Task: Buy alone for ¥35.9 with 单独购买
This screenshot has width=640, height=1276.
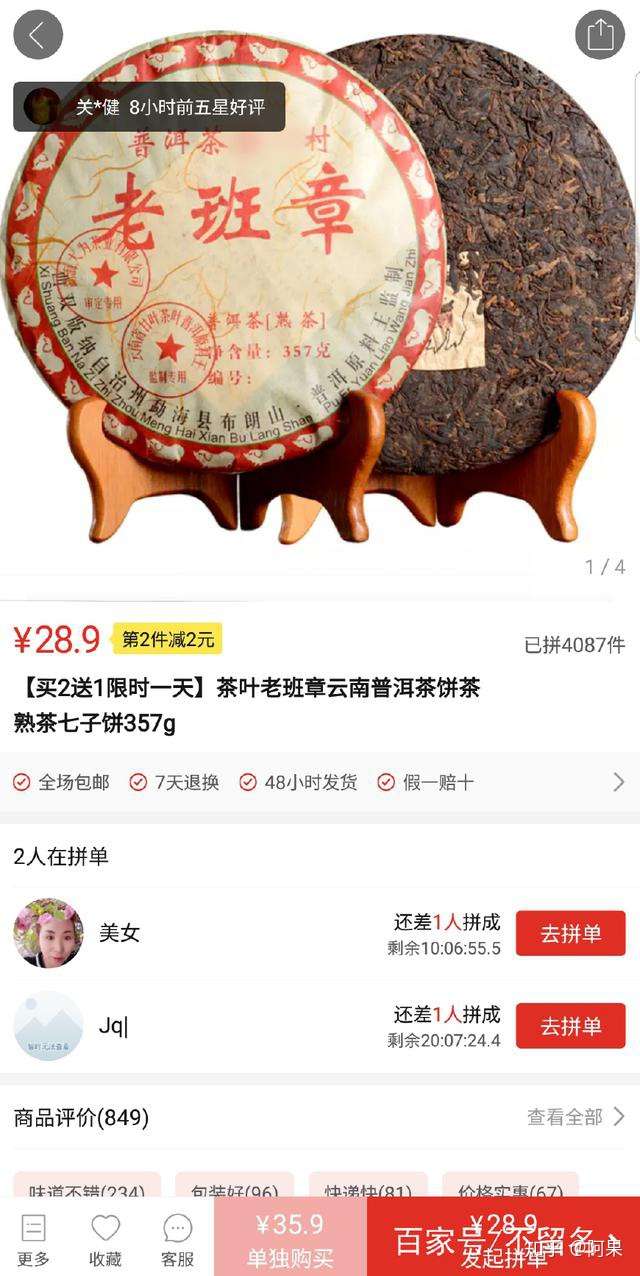Action: click(290, 1240)
